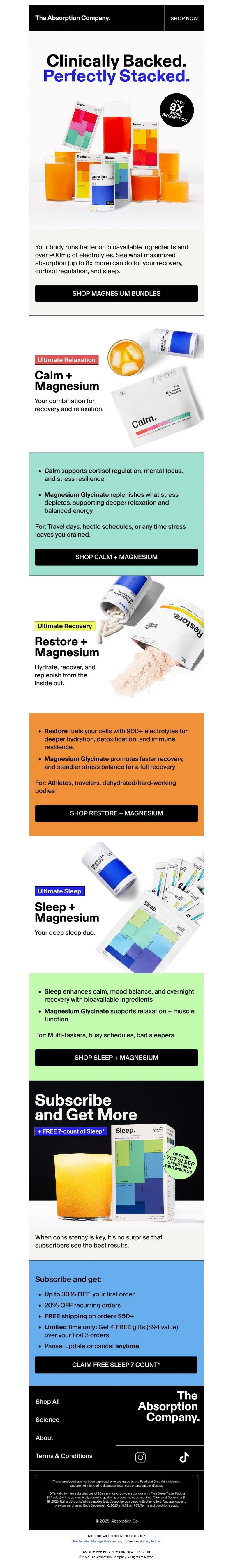Shop the Calm + Magnesium bundle

coord(116,557)
